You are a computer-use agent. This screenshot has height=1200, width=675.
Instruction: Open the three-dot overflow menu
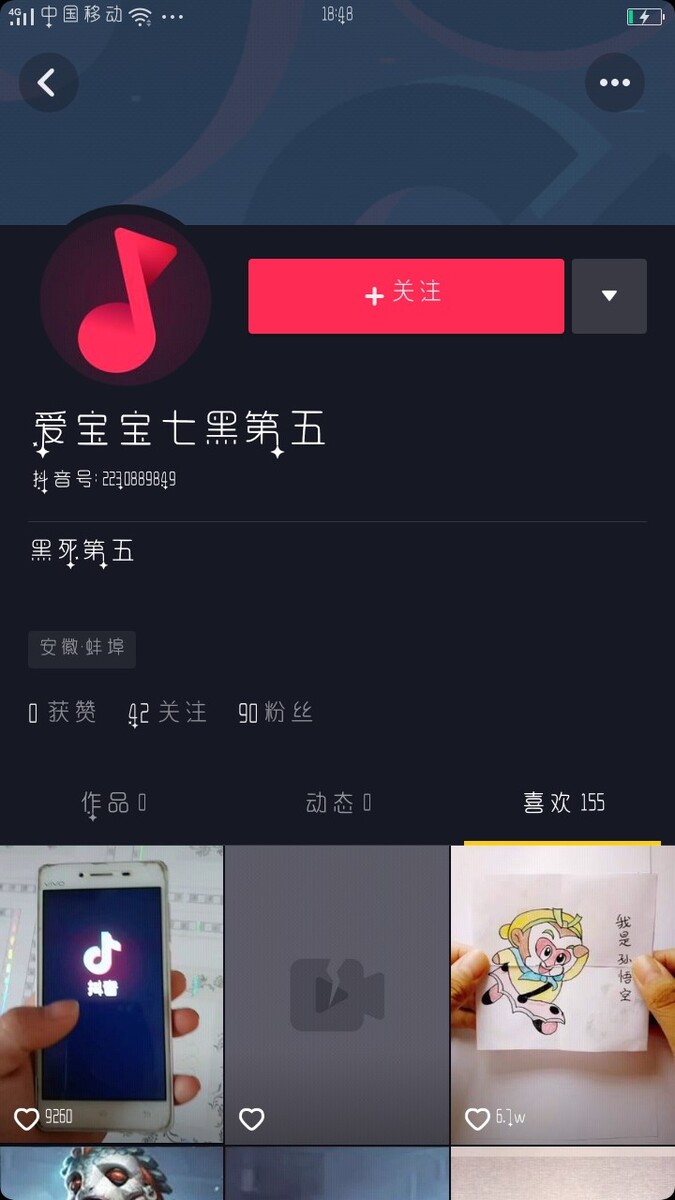click(x=614, y=82)
